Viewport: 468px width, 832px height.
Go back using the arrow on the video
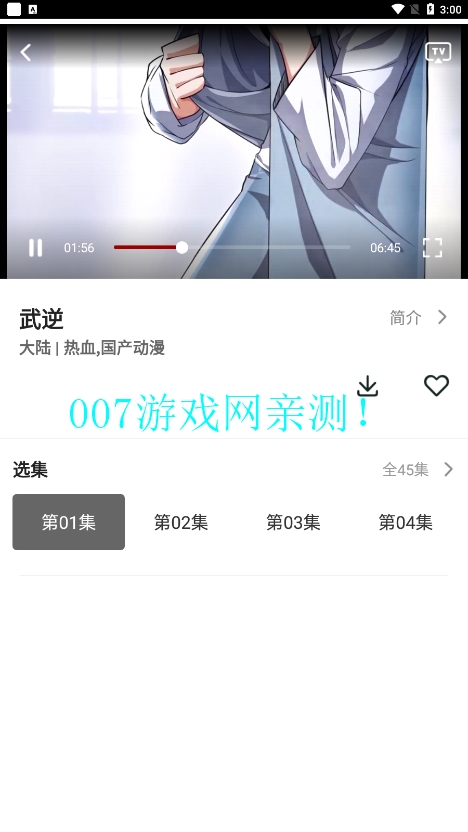click(25, 52)
